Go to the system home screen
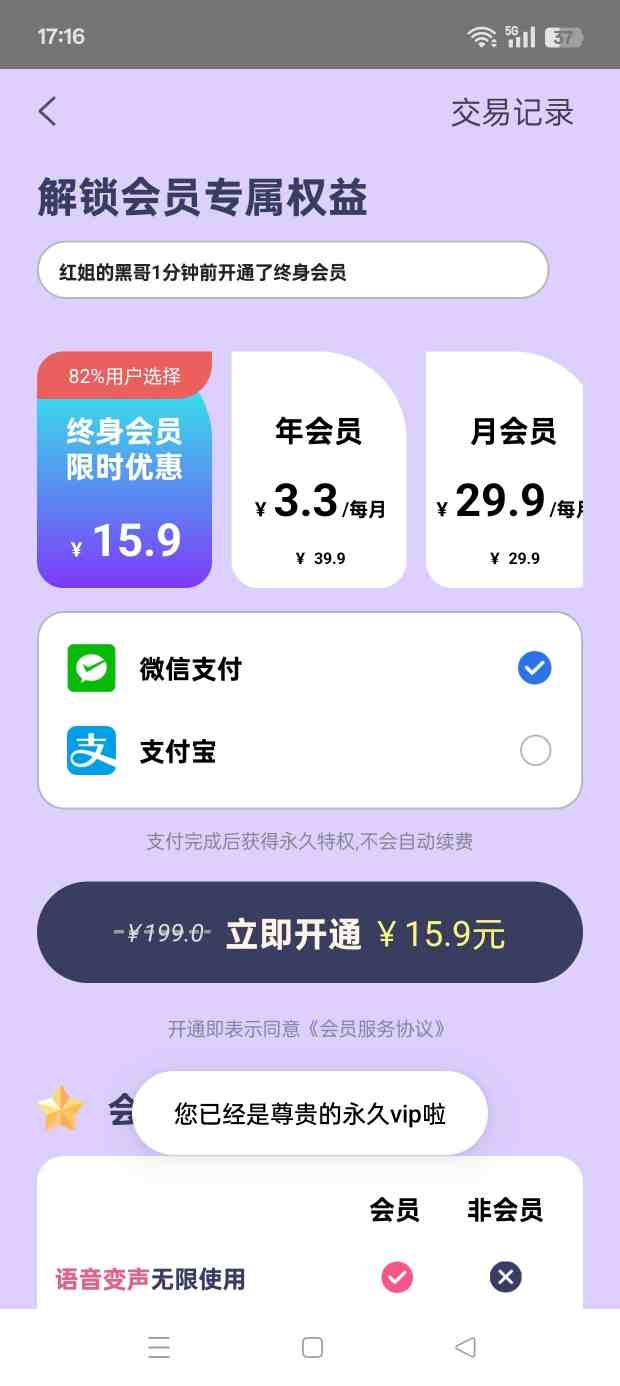Viewport: 620px width, 1386px height. click(x=312, y=1348)
